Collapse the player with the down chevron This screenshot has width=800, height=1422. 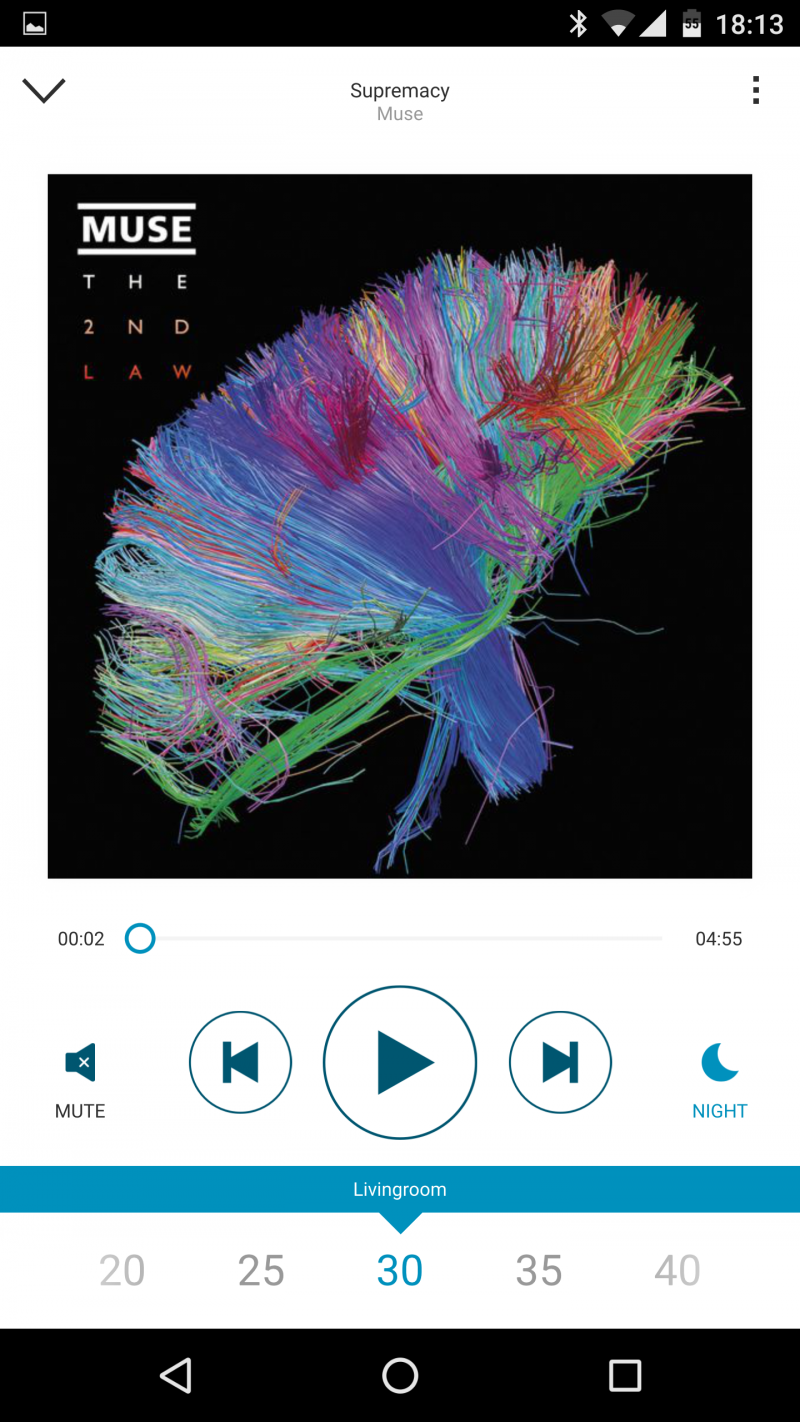[43, 90]
